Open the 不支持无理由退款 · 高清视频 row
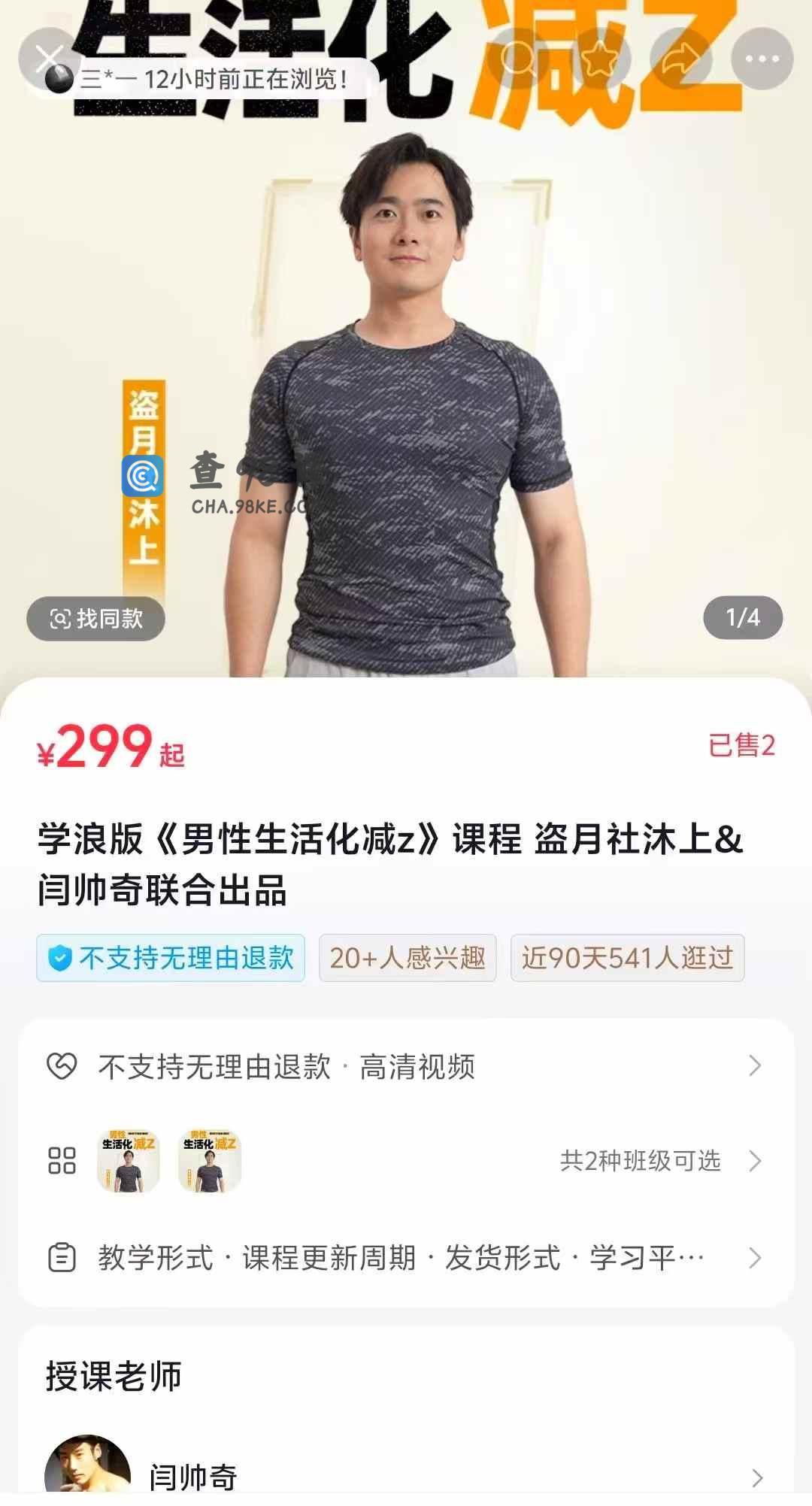 (406, 1066)
